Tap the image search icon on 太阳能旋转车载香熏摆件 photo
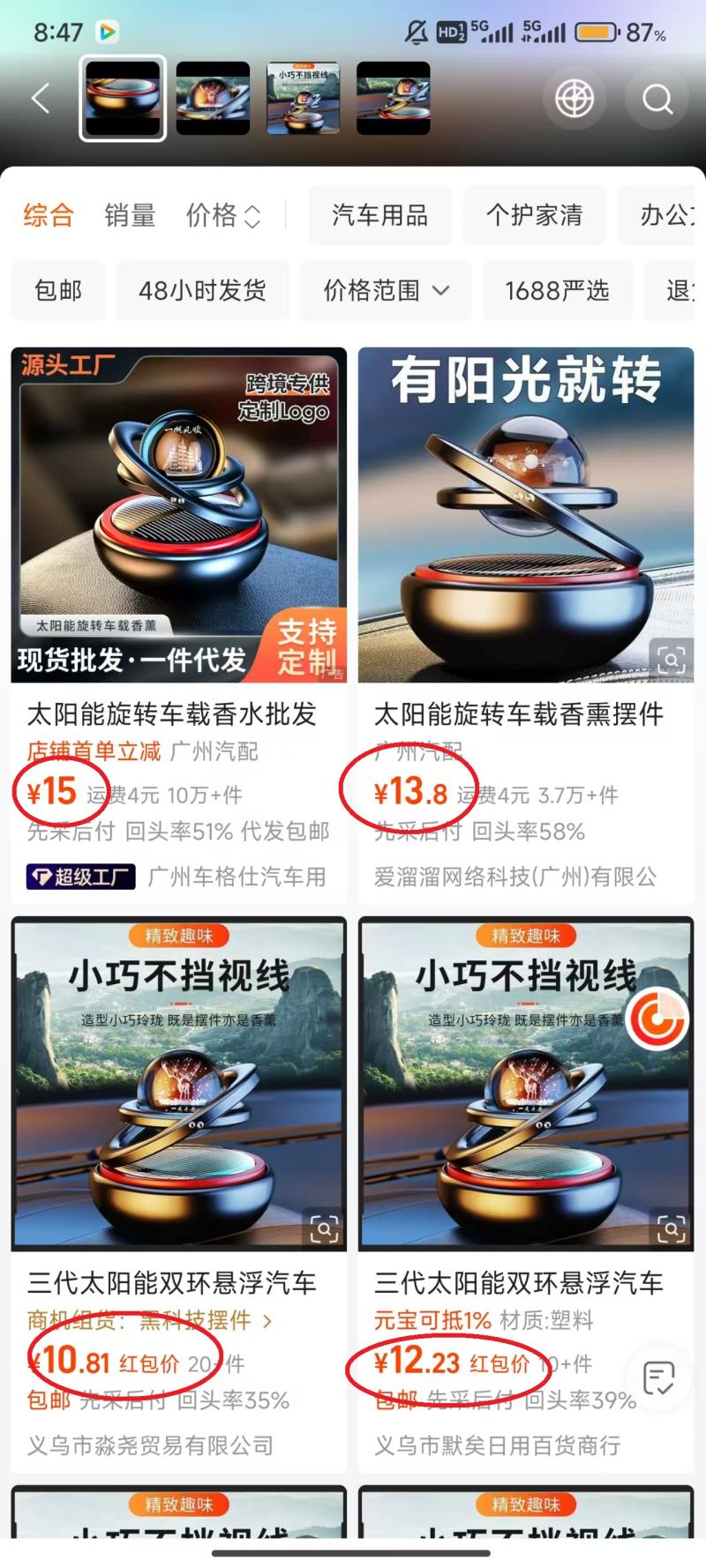The height and width of the screenshot is (1568, 706). point(671,659)
